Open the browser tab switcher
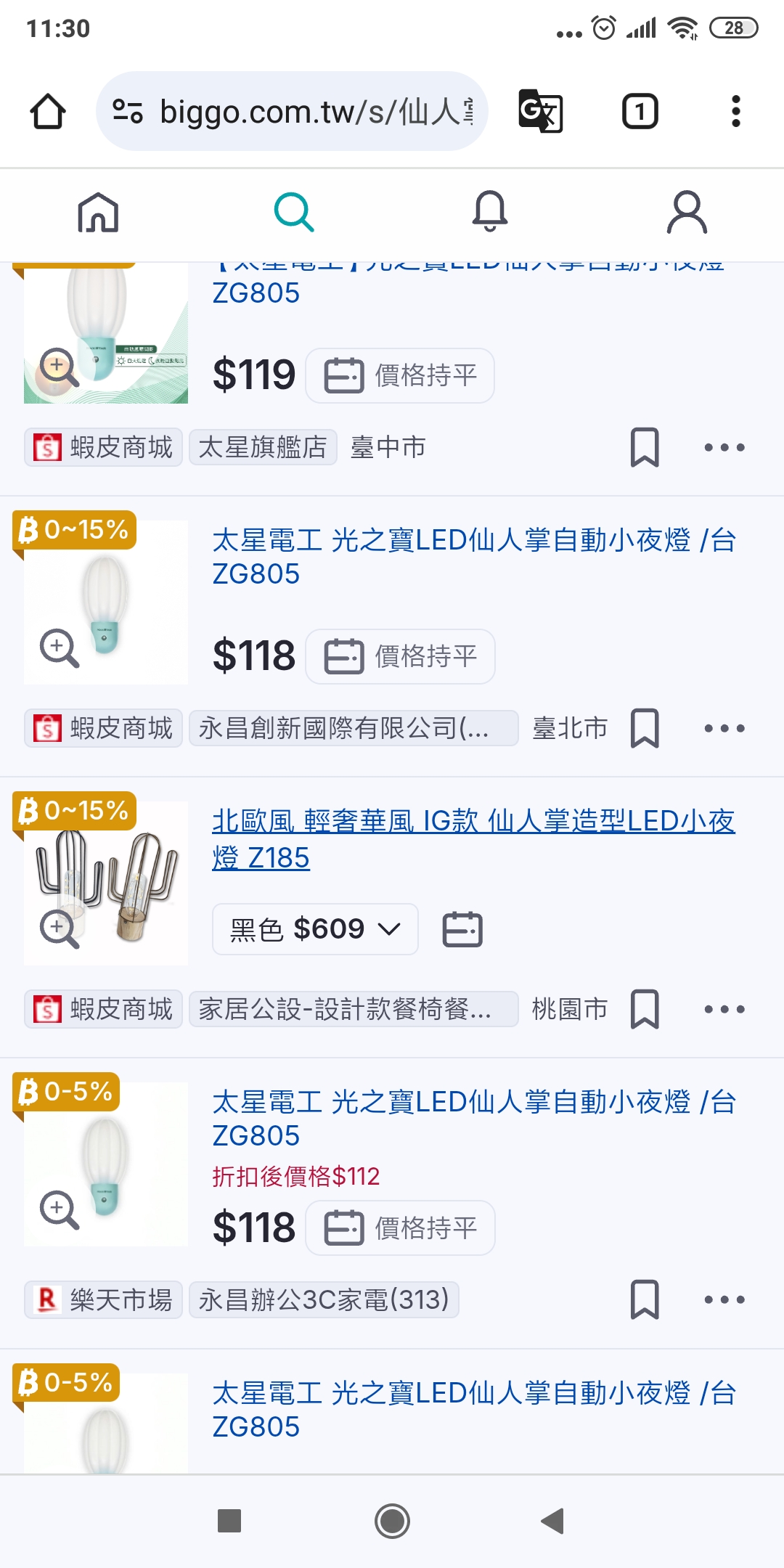The height and width of the screenshot is (1568, 784). 640,112
